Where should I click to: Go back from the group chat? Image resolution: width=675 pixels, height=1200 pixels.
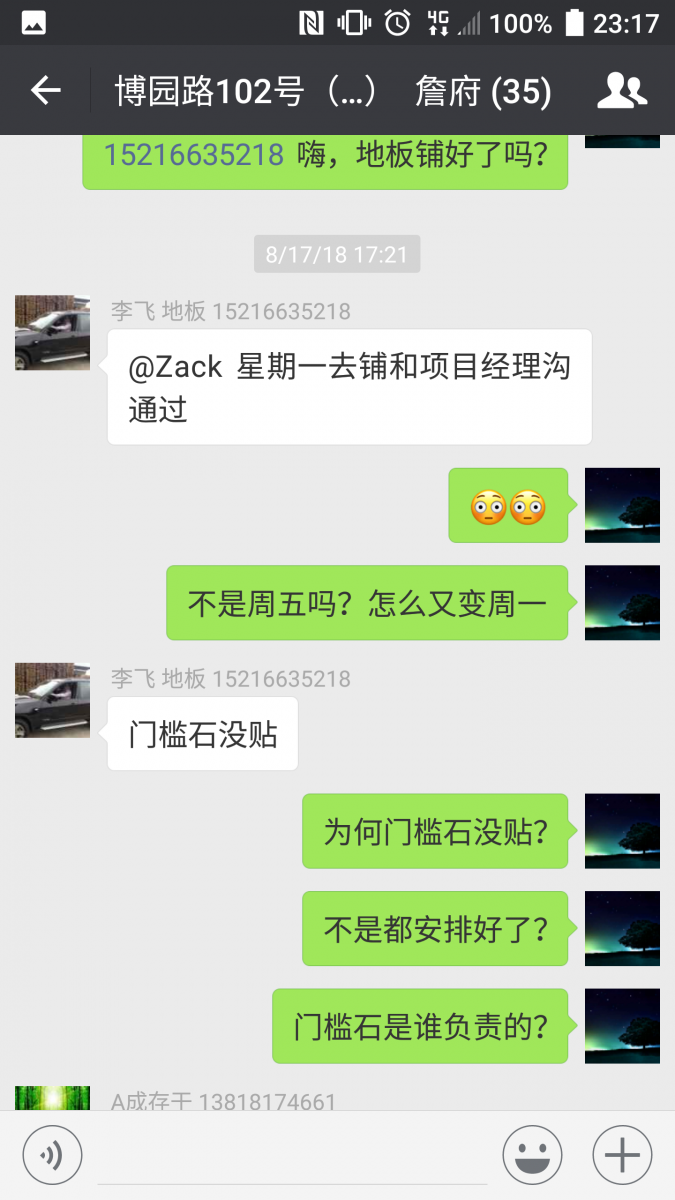(x=45, y=91)
